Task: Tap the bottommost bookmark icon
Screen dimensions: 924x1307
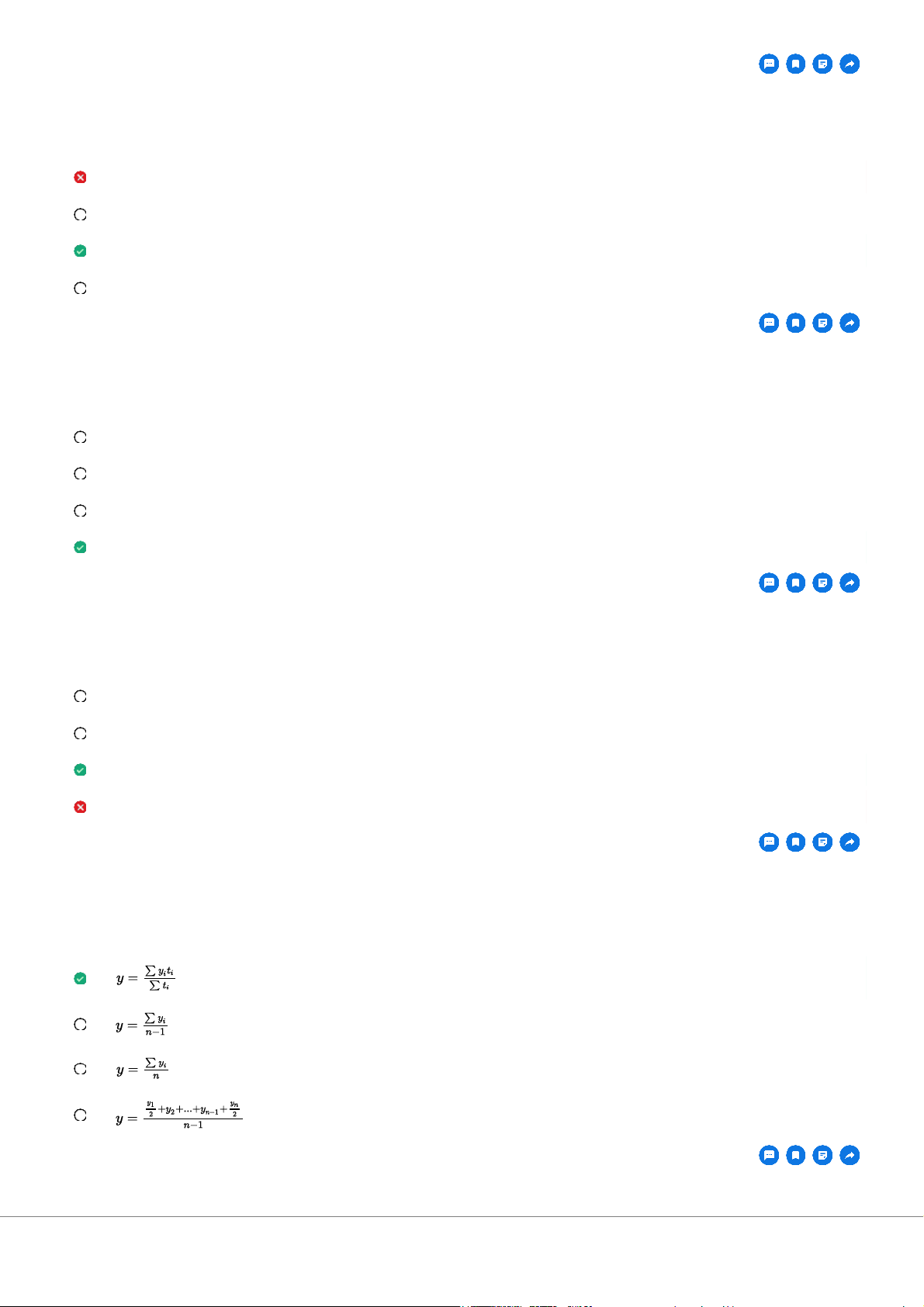Action: (796, 1155)
